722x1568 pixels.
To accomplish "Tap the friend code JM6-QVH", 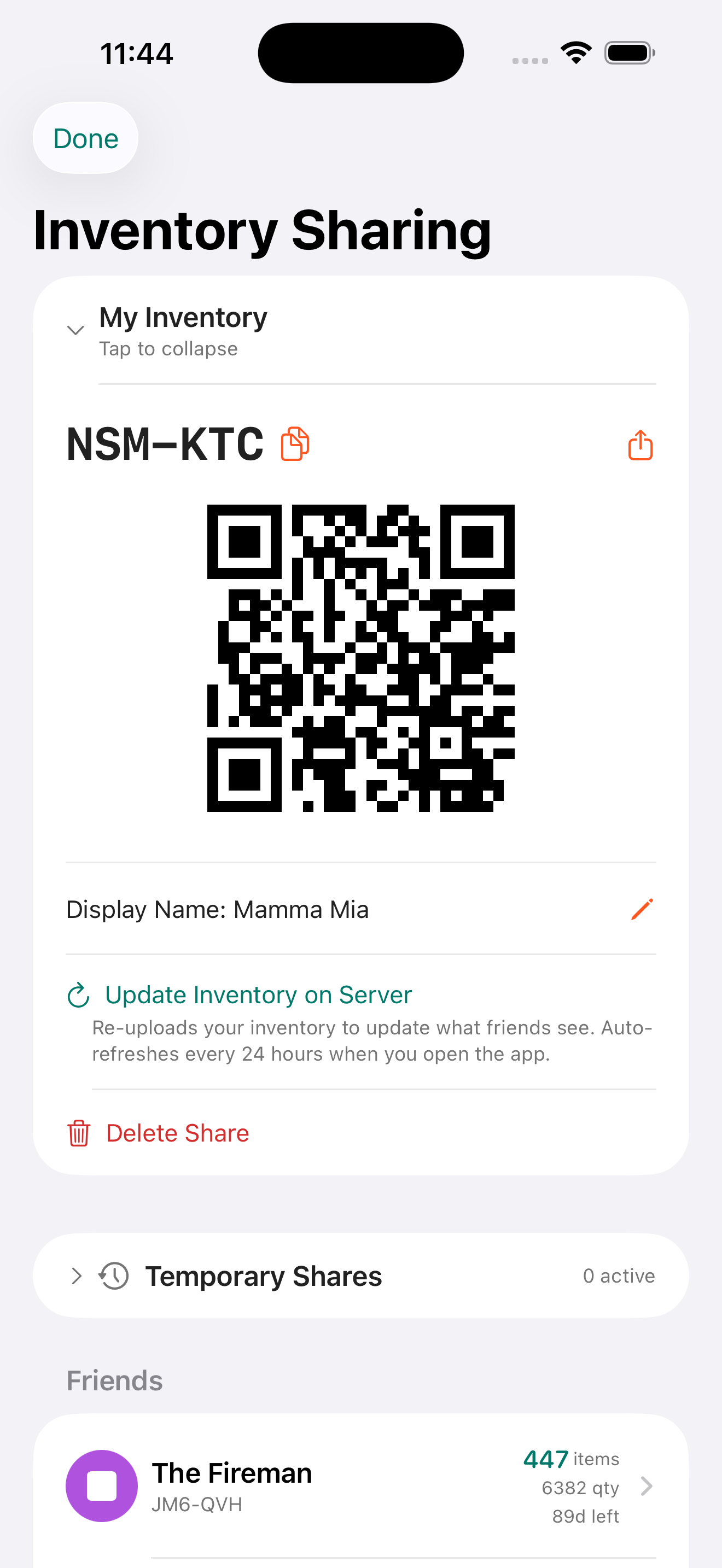I will coord(197,1504).
